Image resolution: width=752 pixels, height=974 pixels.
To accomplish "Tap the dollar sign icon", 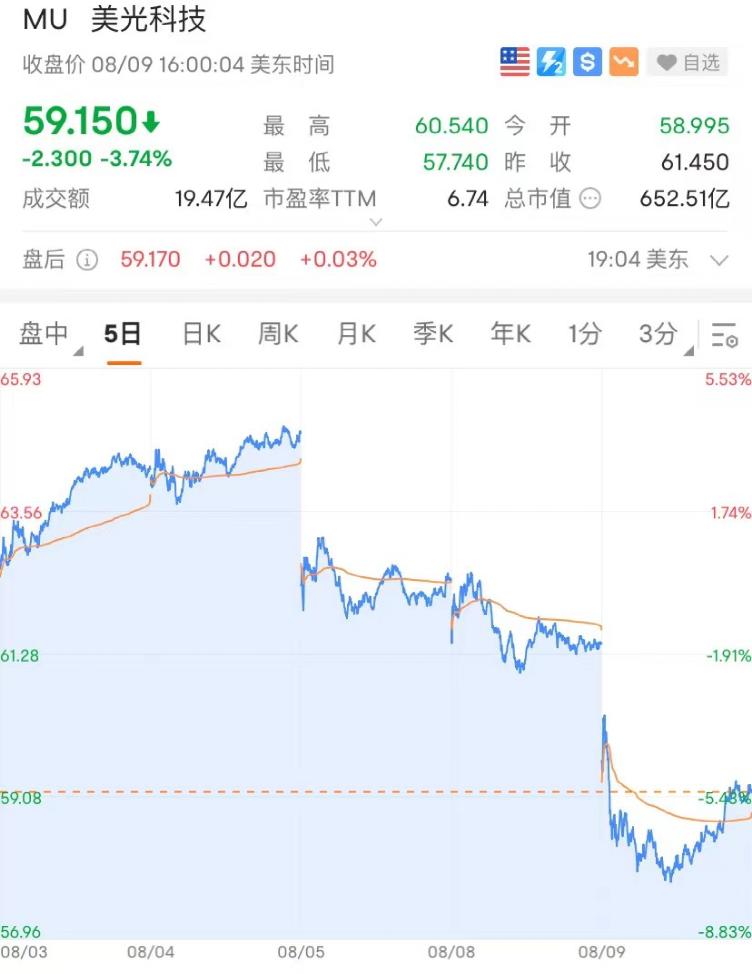I will [x=587, y=62].
